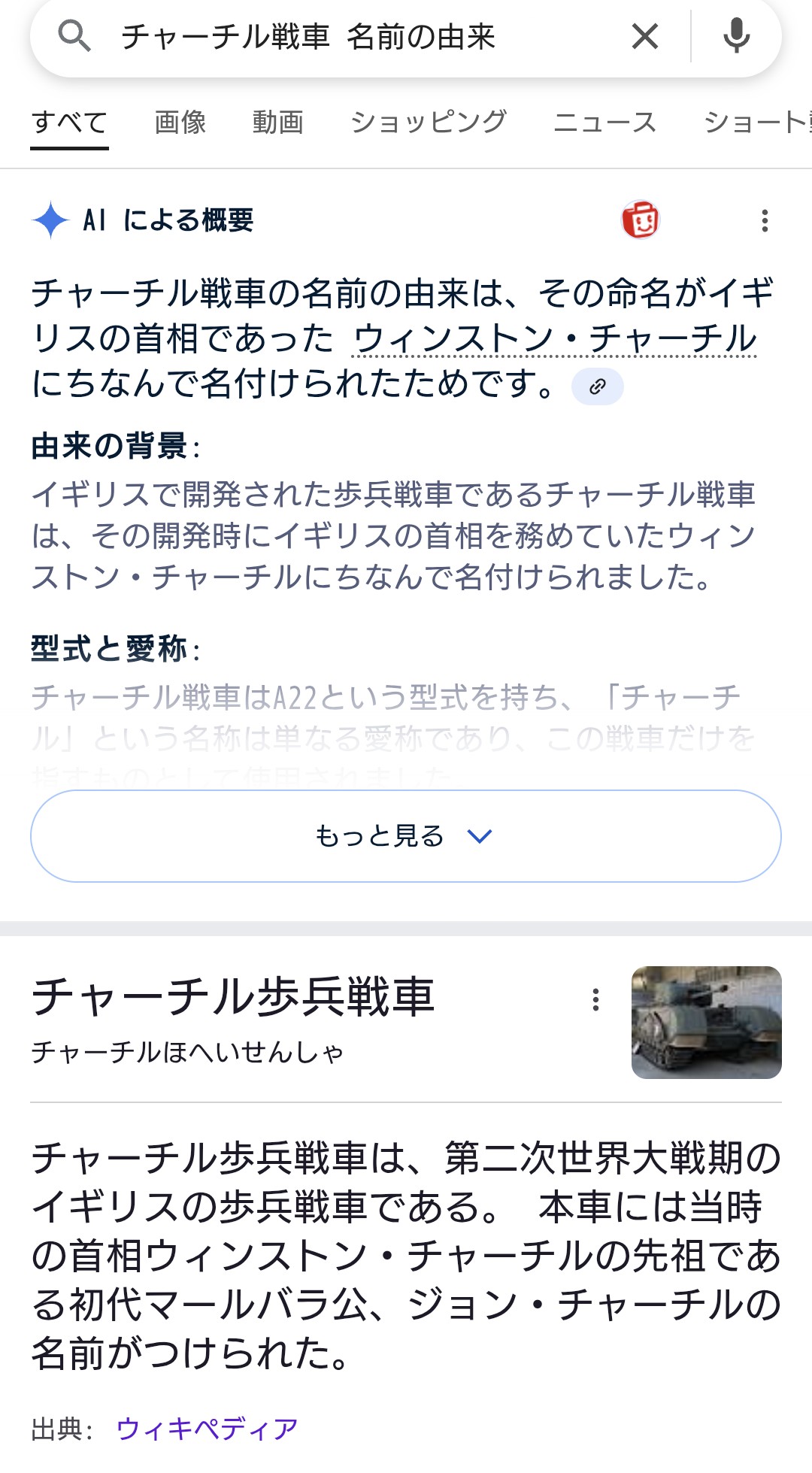This screenshot has height=1473, width=812.
Task: Open the チャーチル歩兵戦車 panel menu
Action: [595, 1000]
